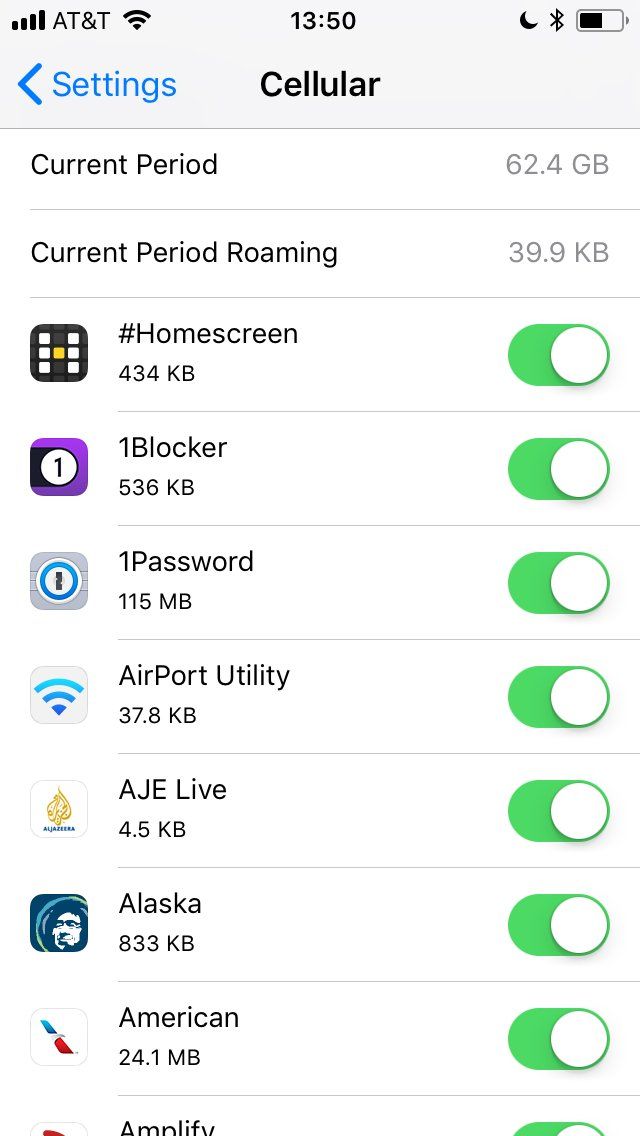Viewport: 640px width, 1136px height.
Task: Toggle the Alaska cellular data switch
Action: coord(558,925)
